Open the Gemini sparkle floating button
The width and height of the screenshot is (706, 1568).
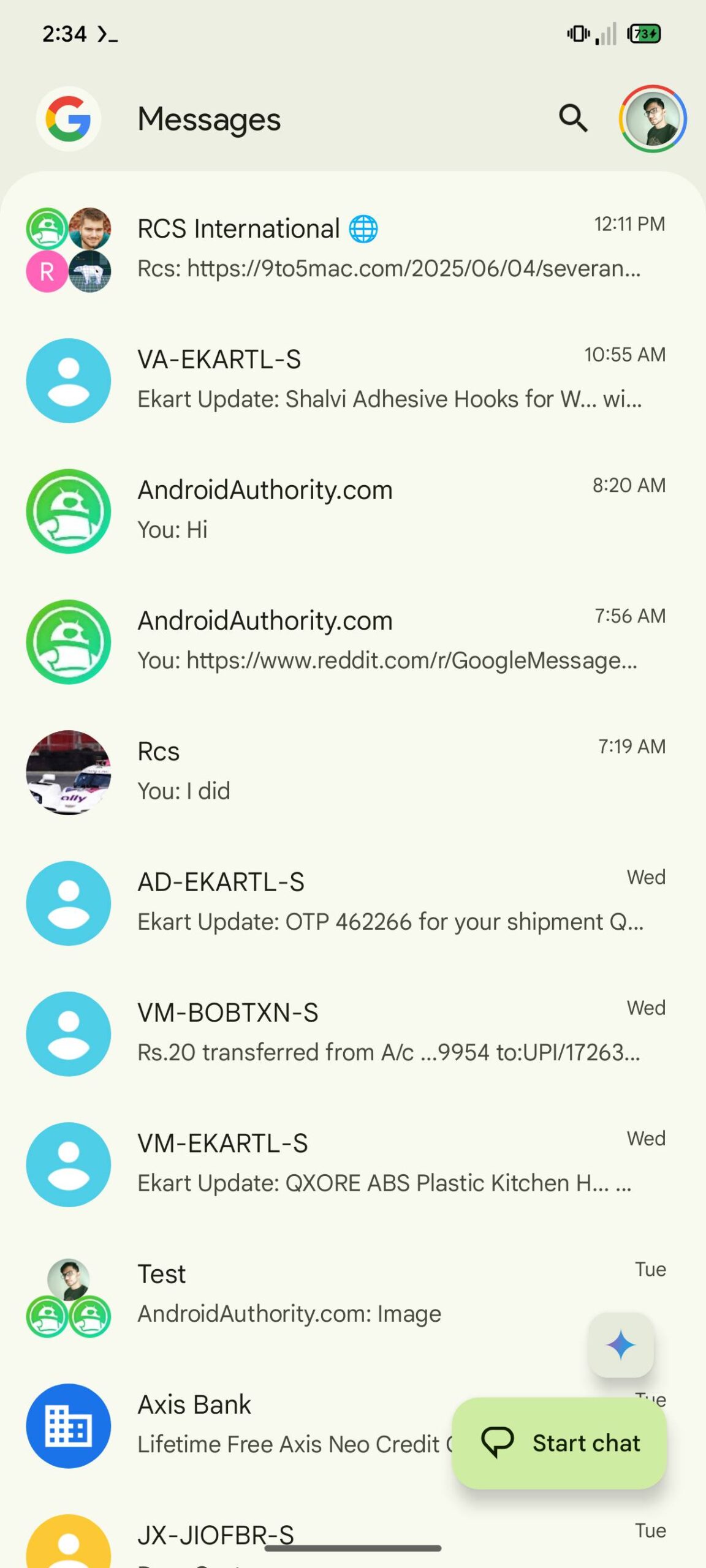pos(621,1345)
